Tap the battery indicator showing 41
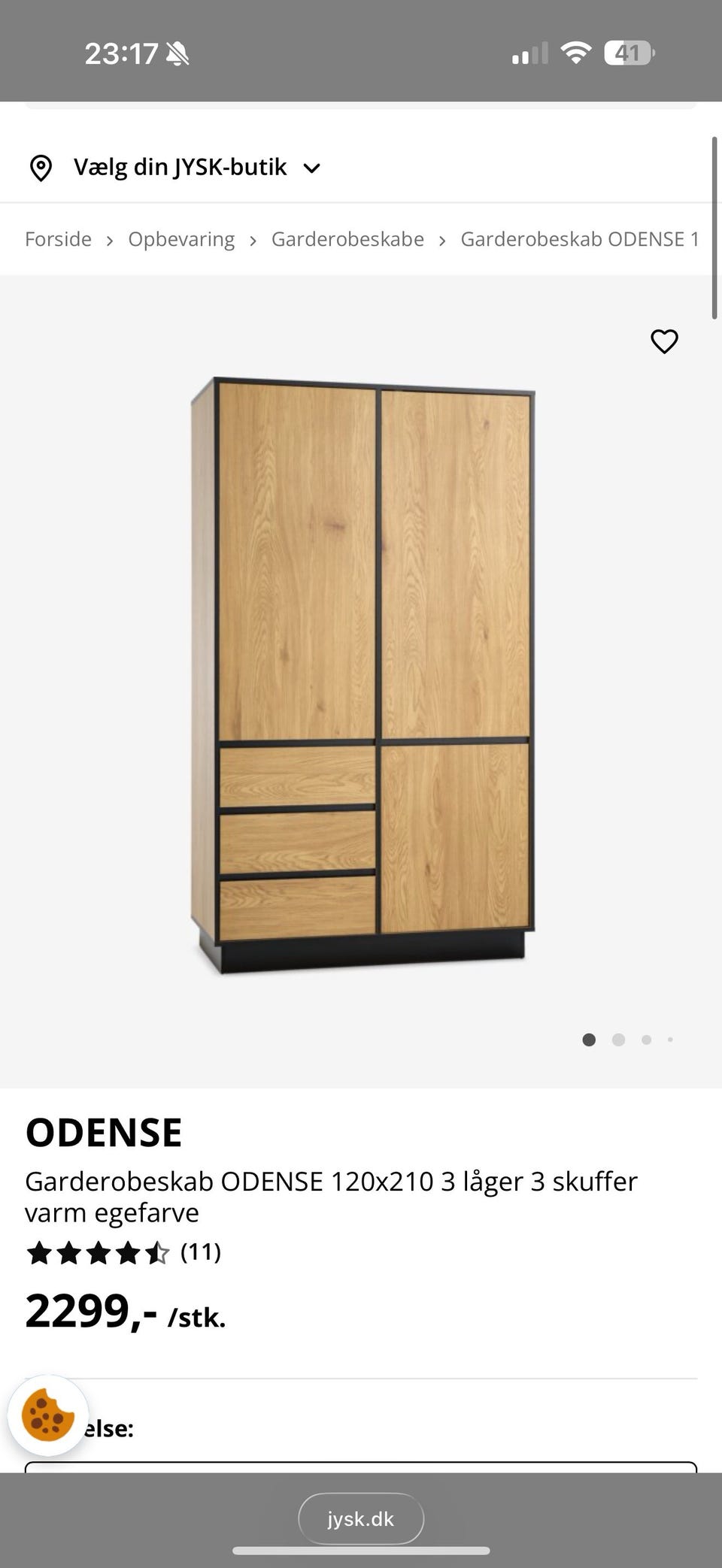This screenshot has width=722, height=1568. (629, 53)
